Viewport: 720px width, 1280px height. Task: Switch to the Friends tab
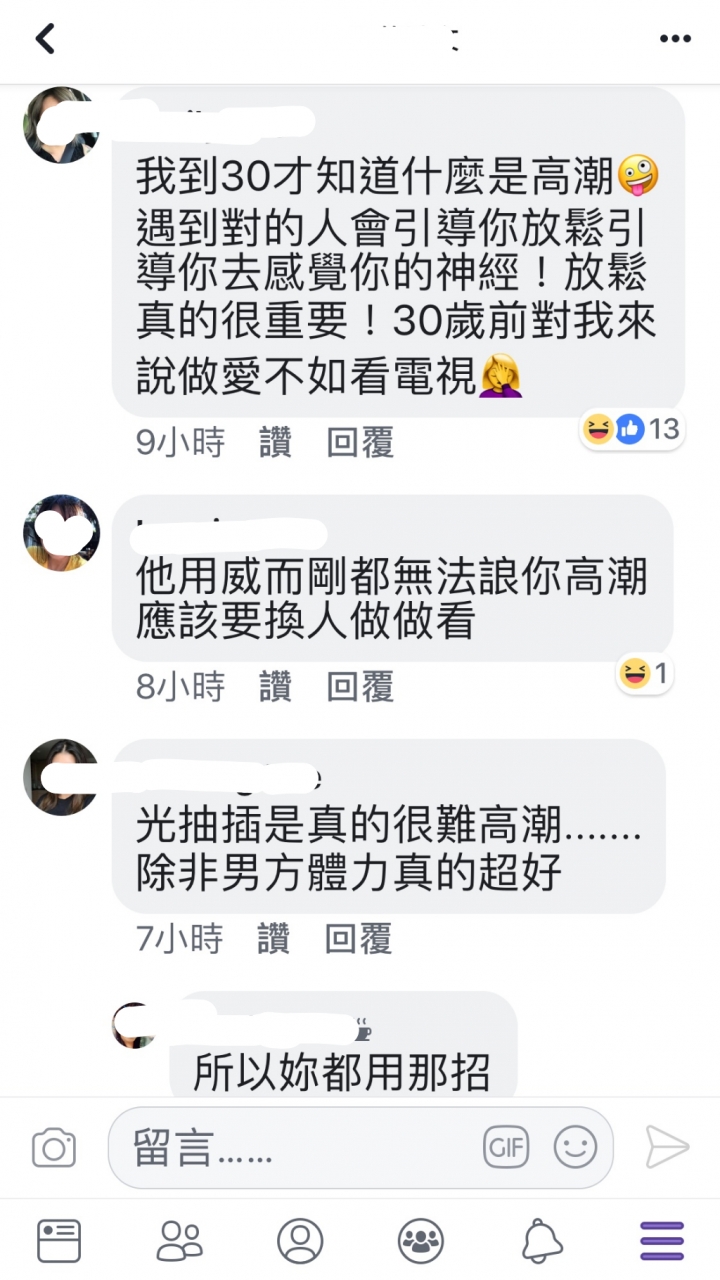(179, 1242)
